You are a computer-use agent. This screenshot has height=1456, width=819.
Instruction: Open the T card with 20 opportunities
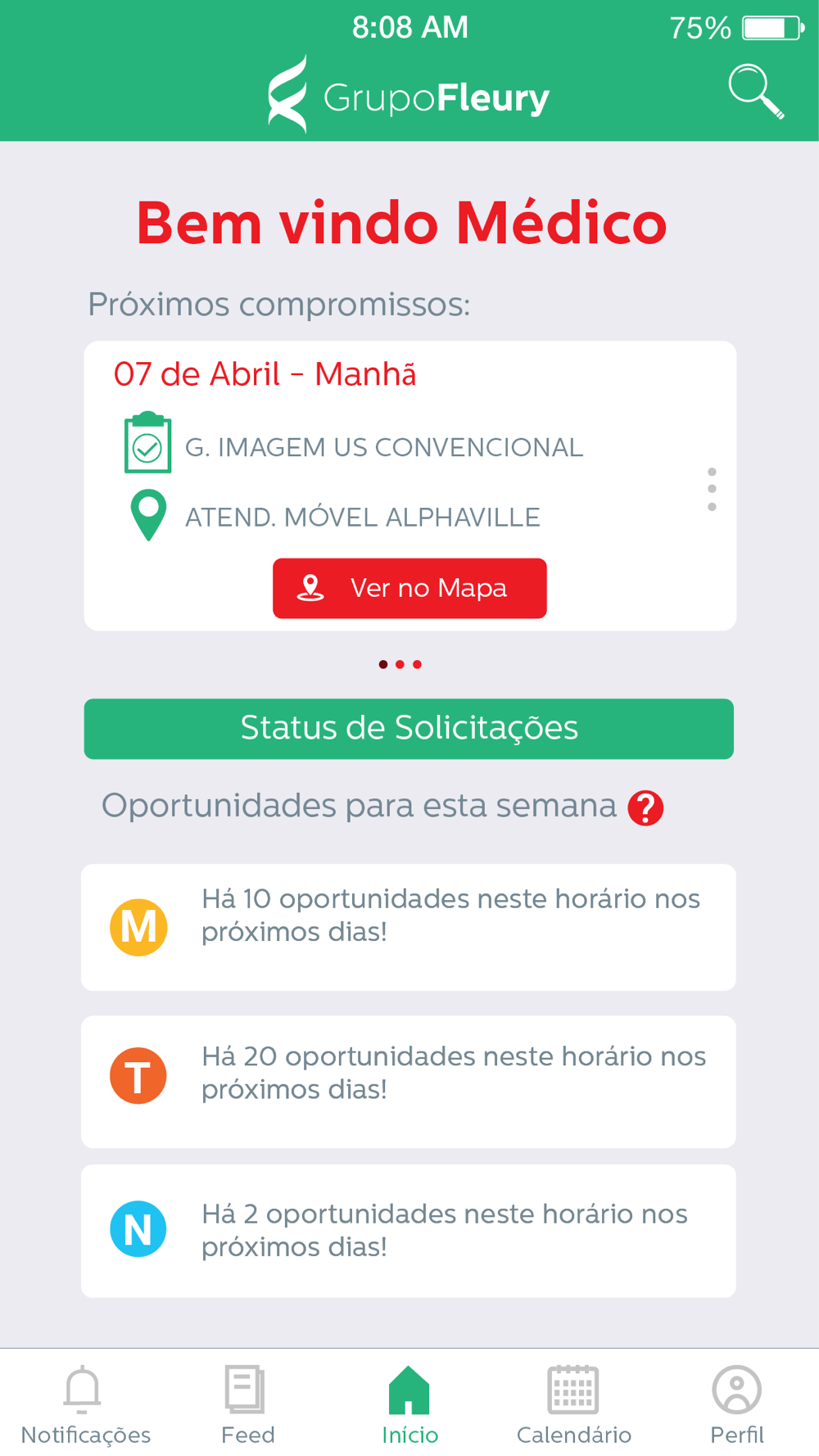[409, 1082]
